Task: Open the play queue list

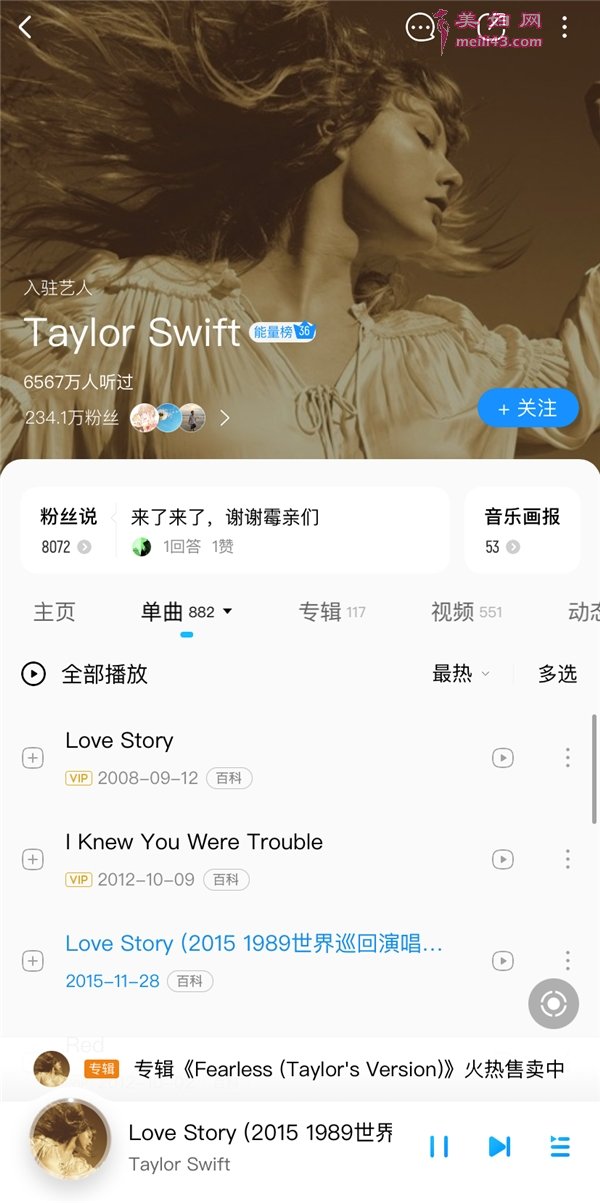Action: tap(560, 1147)
